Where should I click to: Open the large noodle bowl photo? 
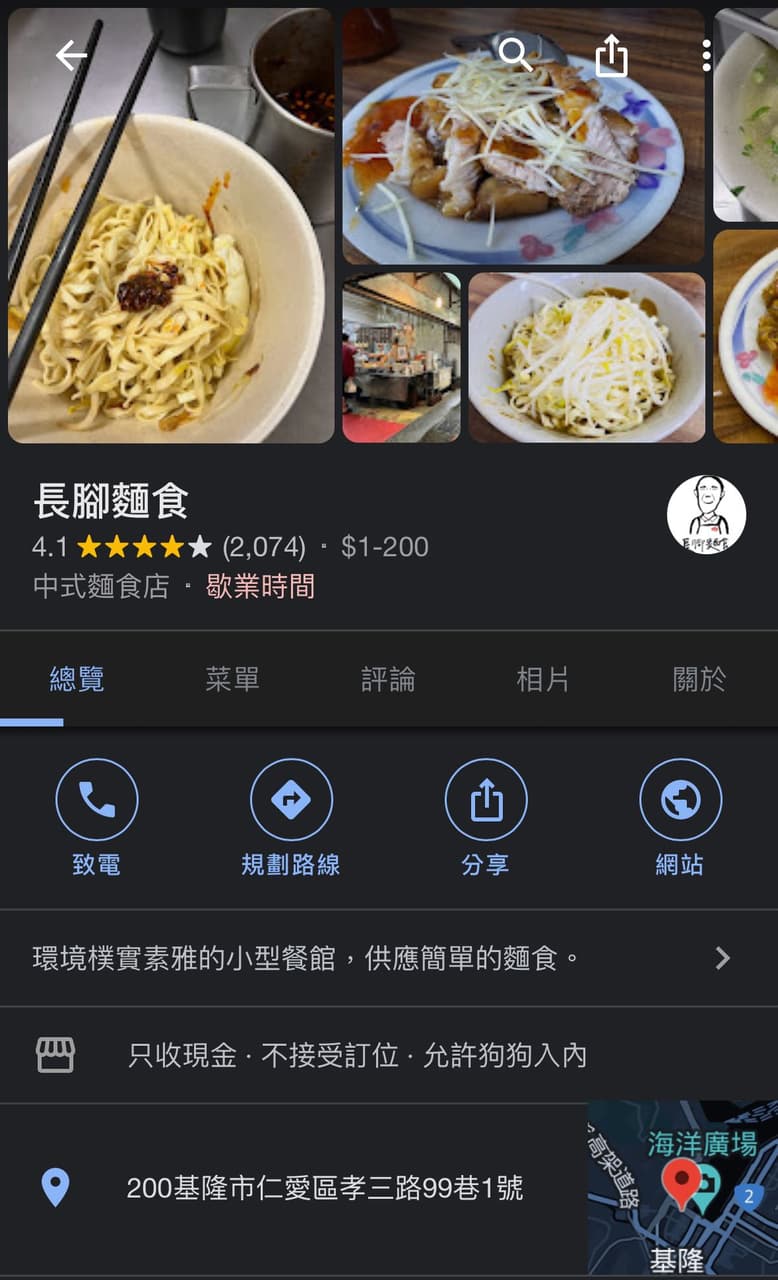coord(171,225)
